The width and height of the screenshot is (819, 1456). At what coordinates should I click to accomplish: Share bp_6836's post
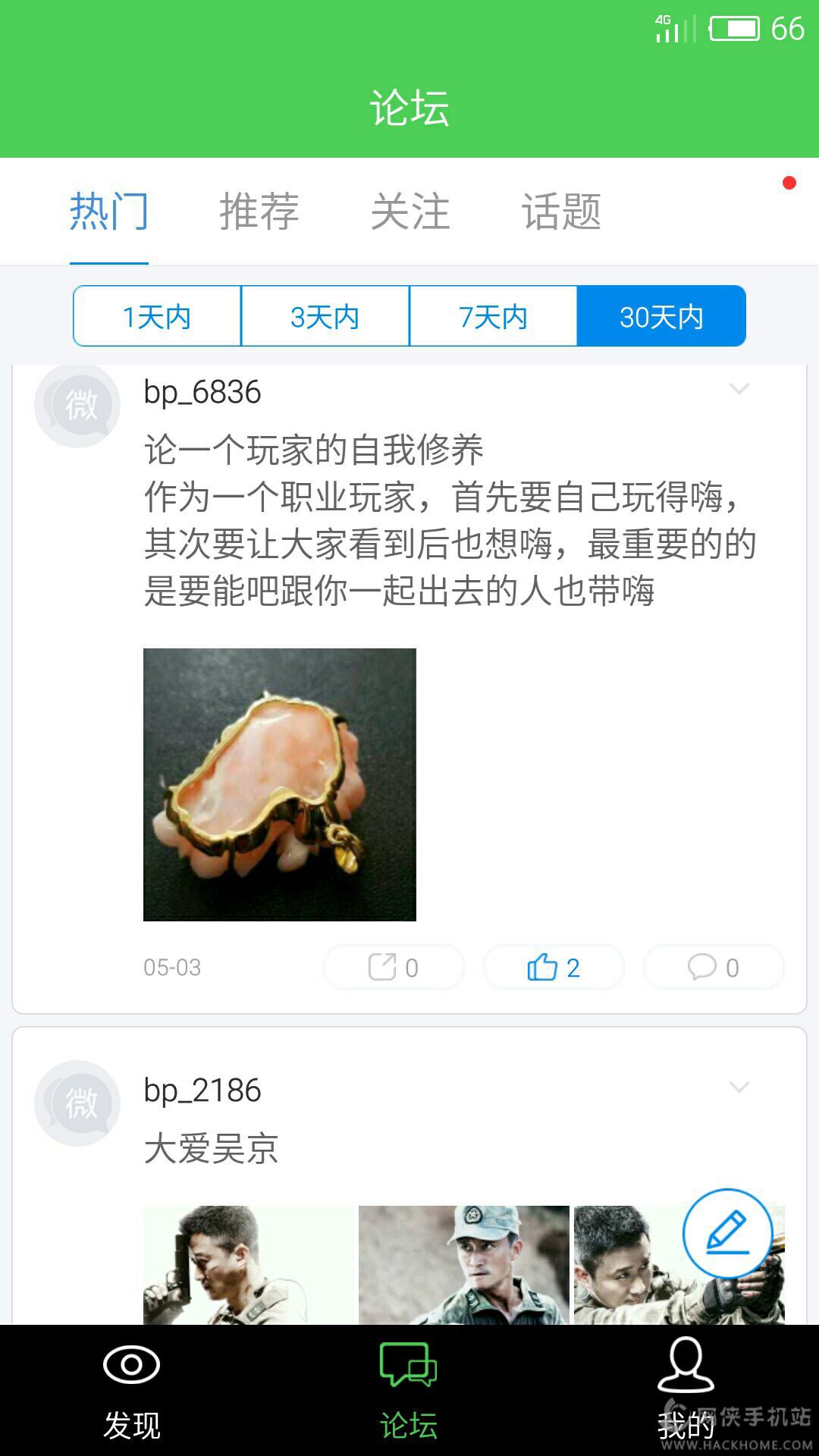[394, 967]
